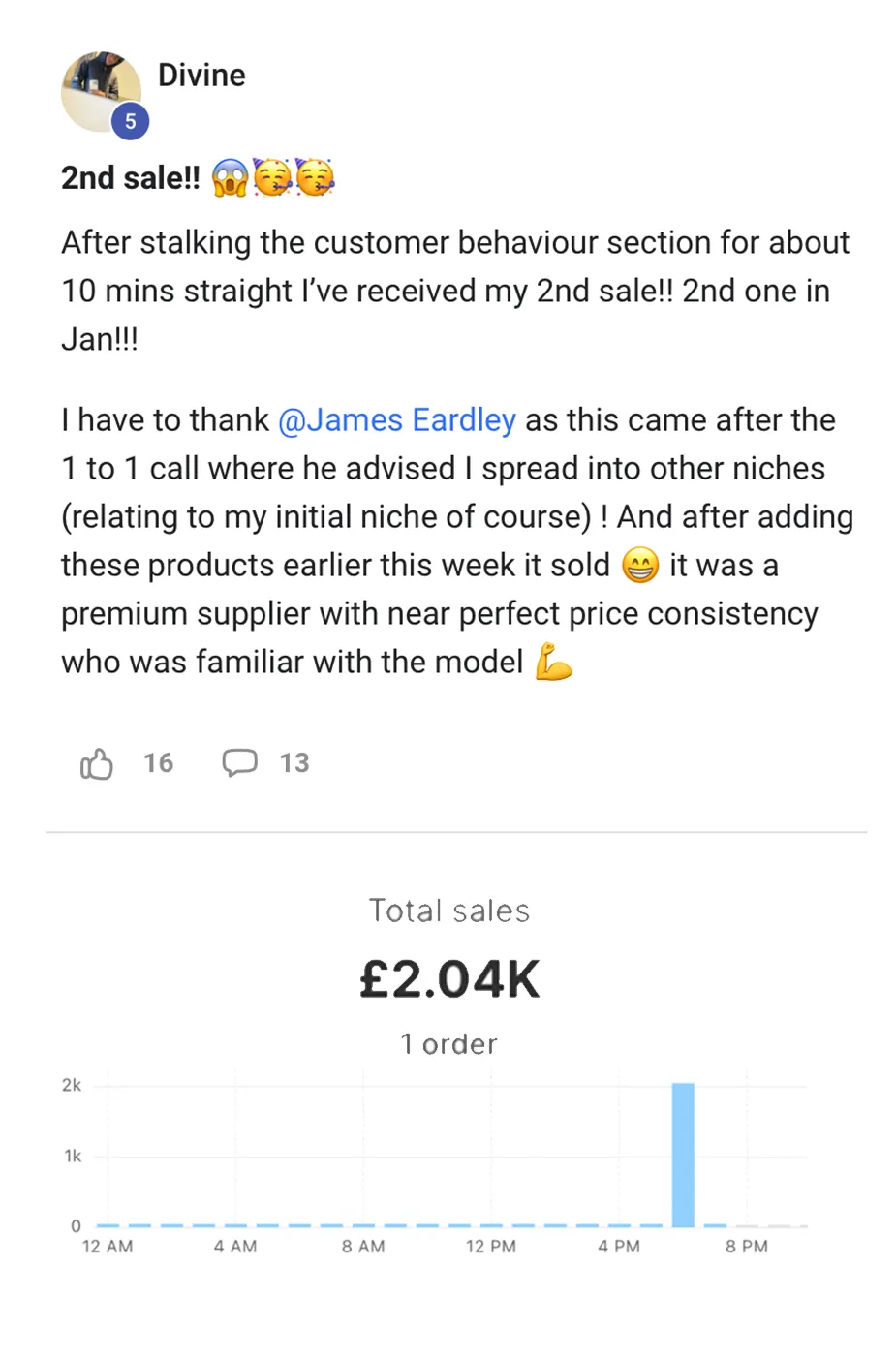This screenshot has height=1359, width=896.
Task: View Divine's profile picture
Action: click(x=101, y=92)
